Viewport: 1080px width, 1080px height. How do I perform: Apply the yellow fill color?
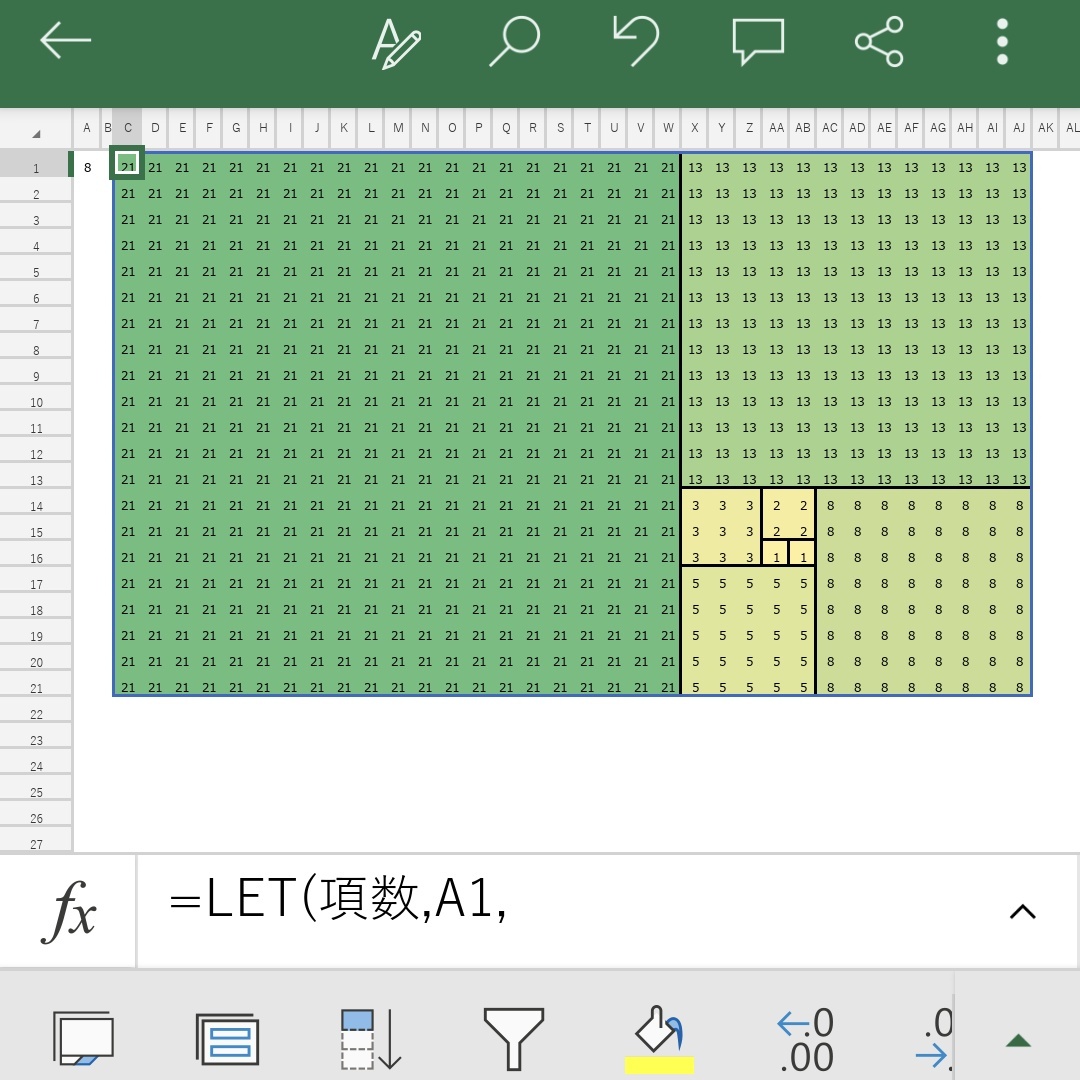click(x=659, y=1036)
